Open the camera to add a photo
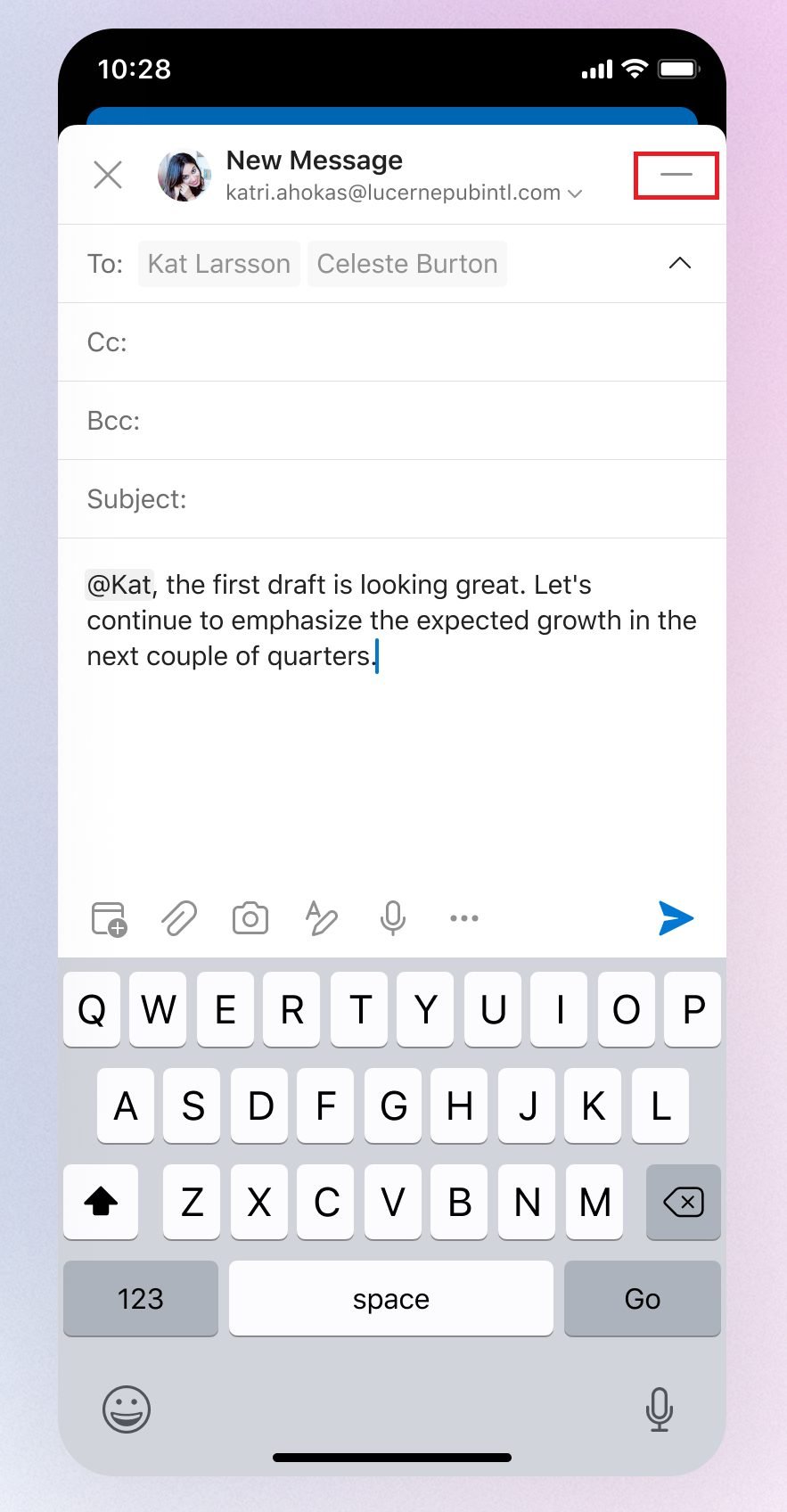The height and width of the screenshot is (1512, 787). 250,918
